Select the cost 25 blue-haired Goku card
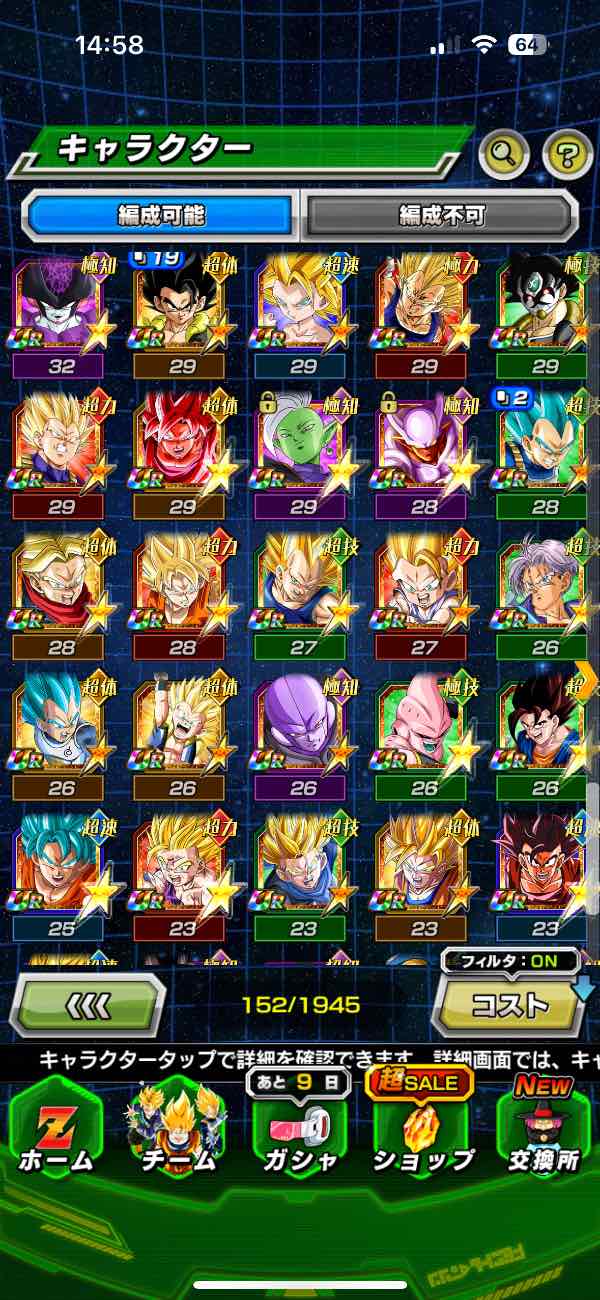The width and height of the screenshot is (600, 1300). (61, 870)
